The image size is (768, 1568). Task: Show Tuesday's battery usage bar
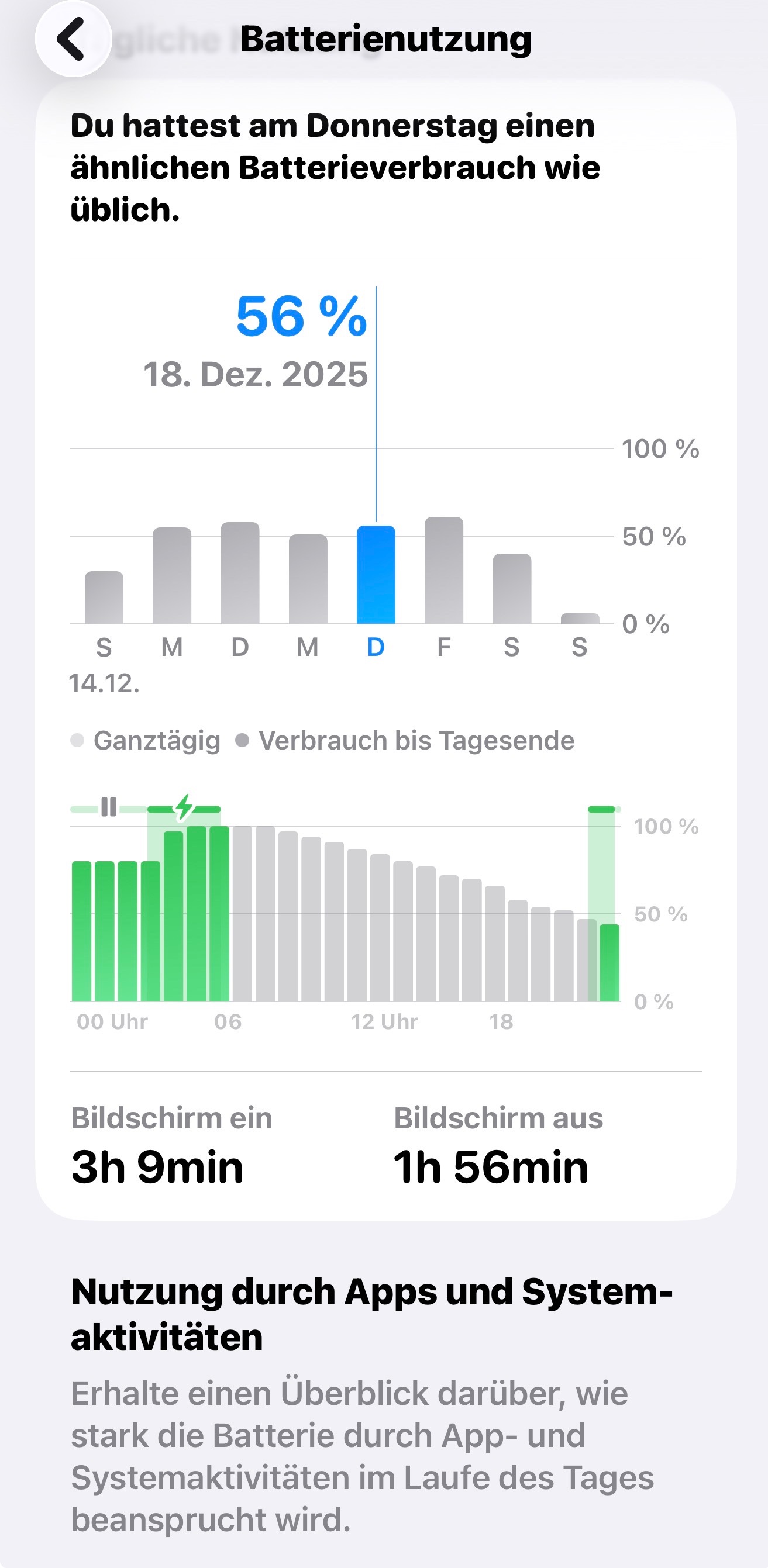point(240,574)
